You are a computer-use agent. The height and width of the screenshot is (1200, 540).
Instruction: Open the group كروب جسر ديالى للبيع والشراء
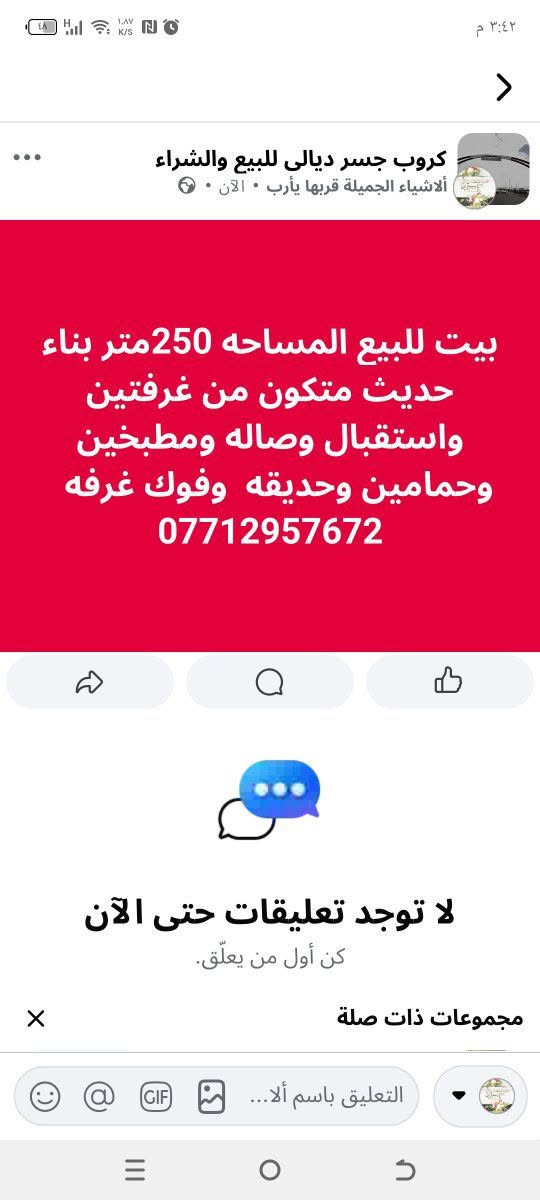(302, 159)
